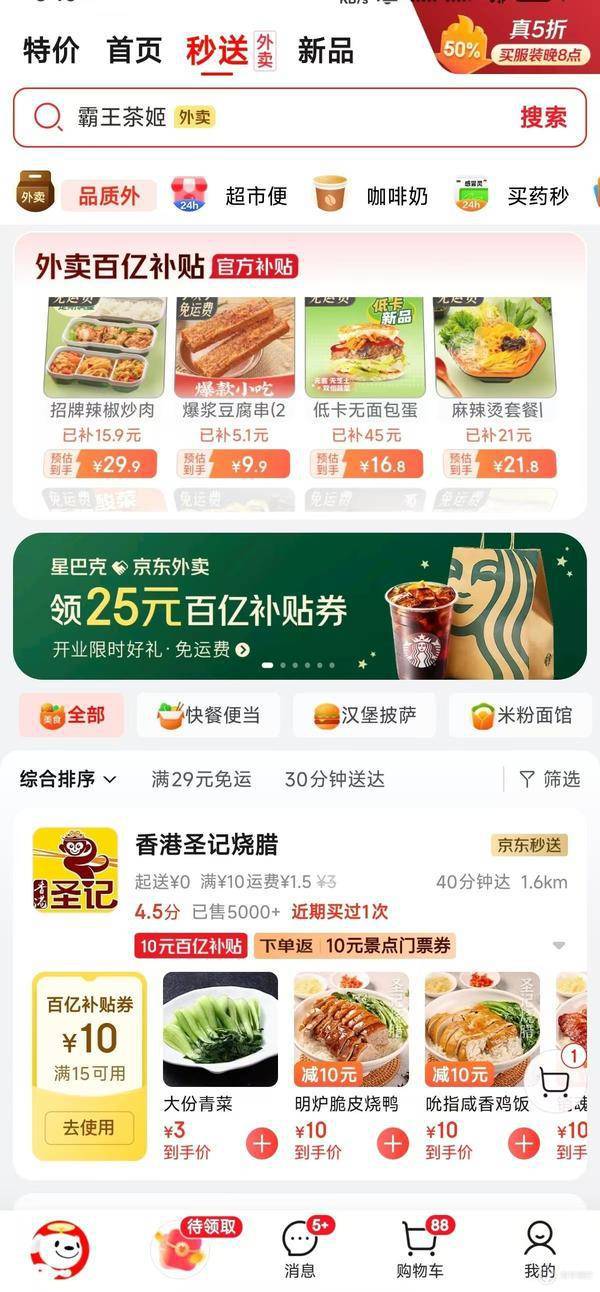Screen dimensions: 600x1292
Task: Select the 超市便 category
Action: (x=230, y=195)
